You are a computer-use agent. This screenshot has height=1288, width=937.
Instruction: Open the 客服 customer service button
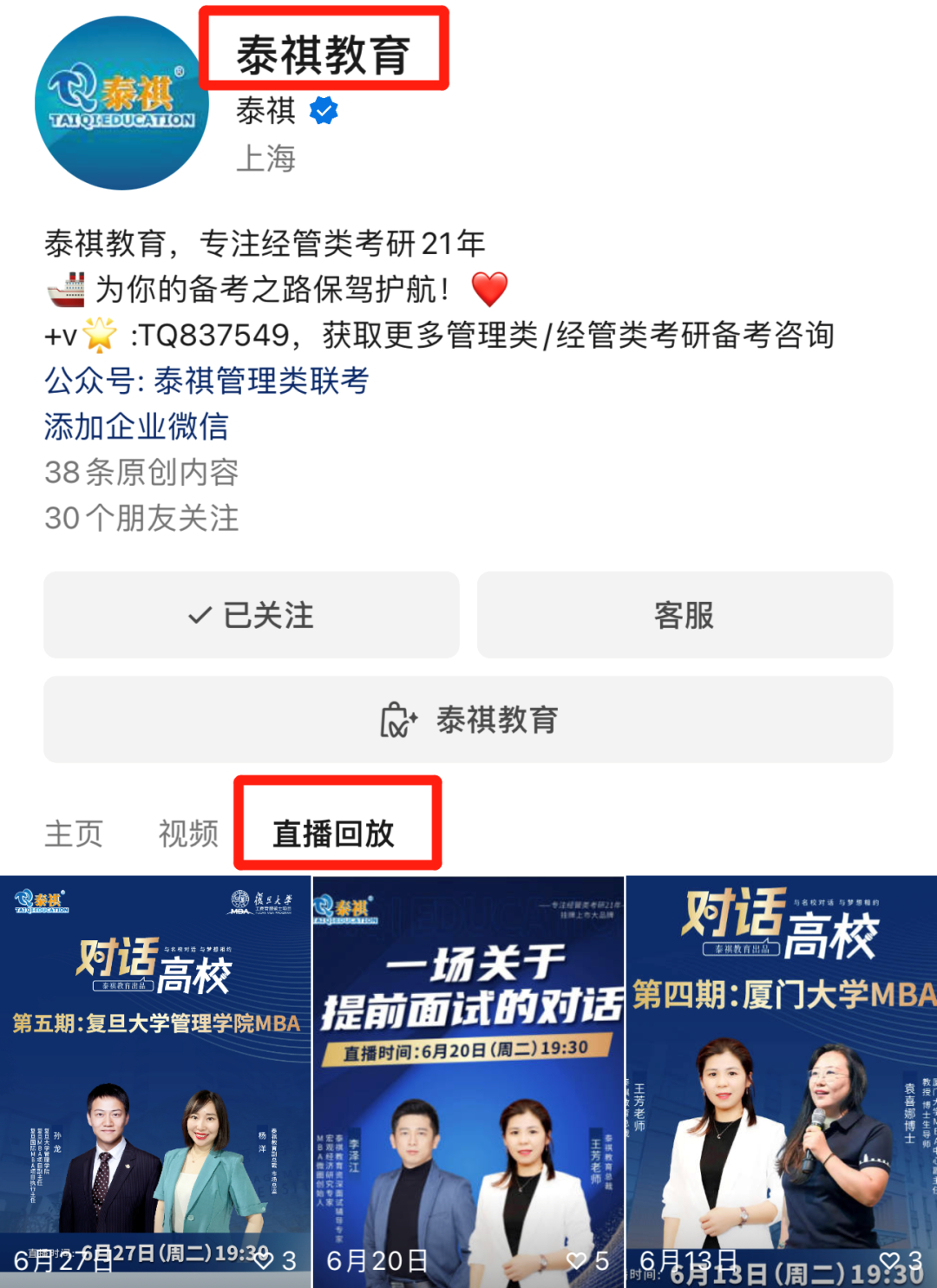[x=685, y=615]
